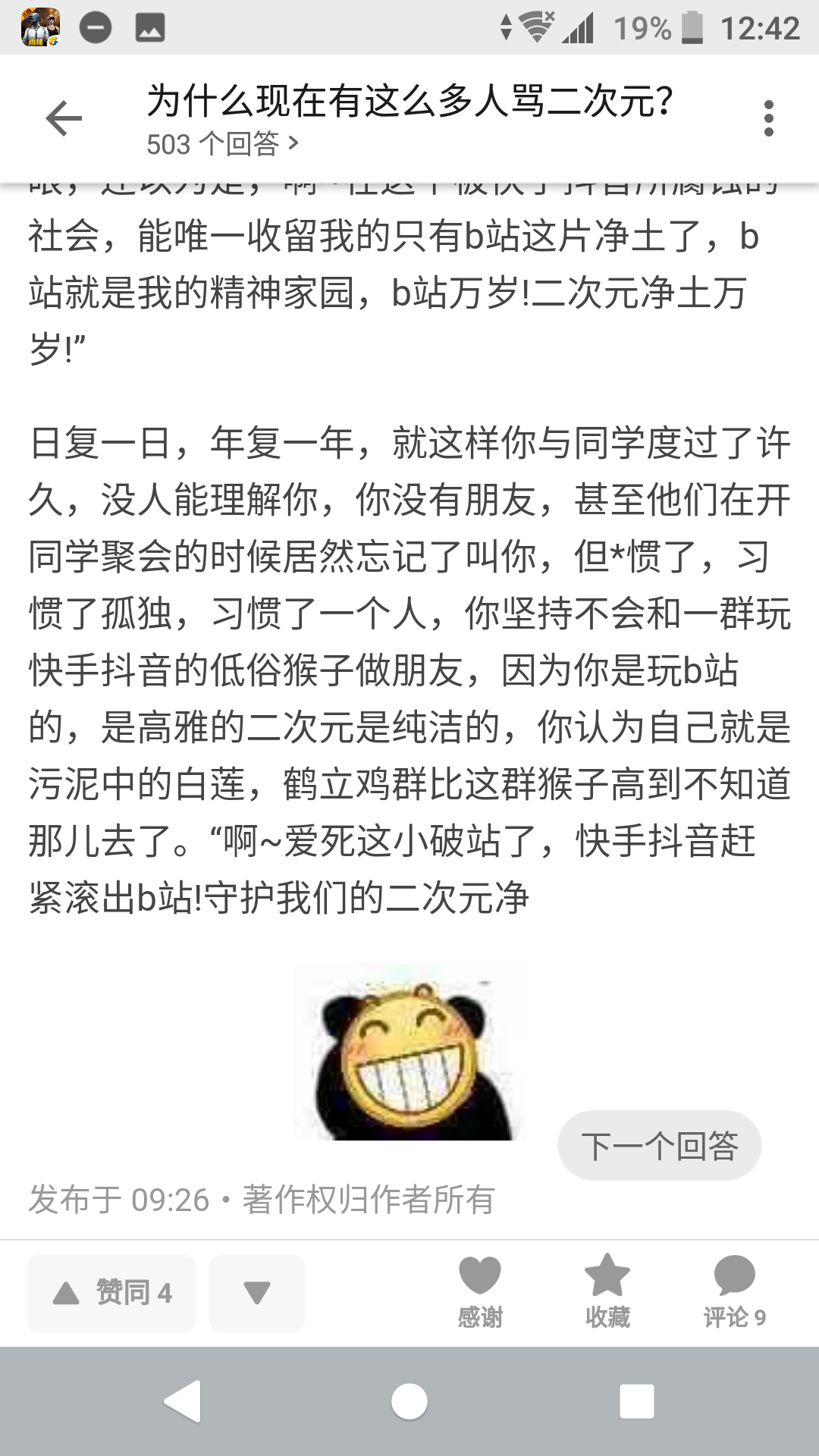Downvote this answer
Image resolution: width=819 pixels, height=1456 pixels.
(x=256, y=1293)
